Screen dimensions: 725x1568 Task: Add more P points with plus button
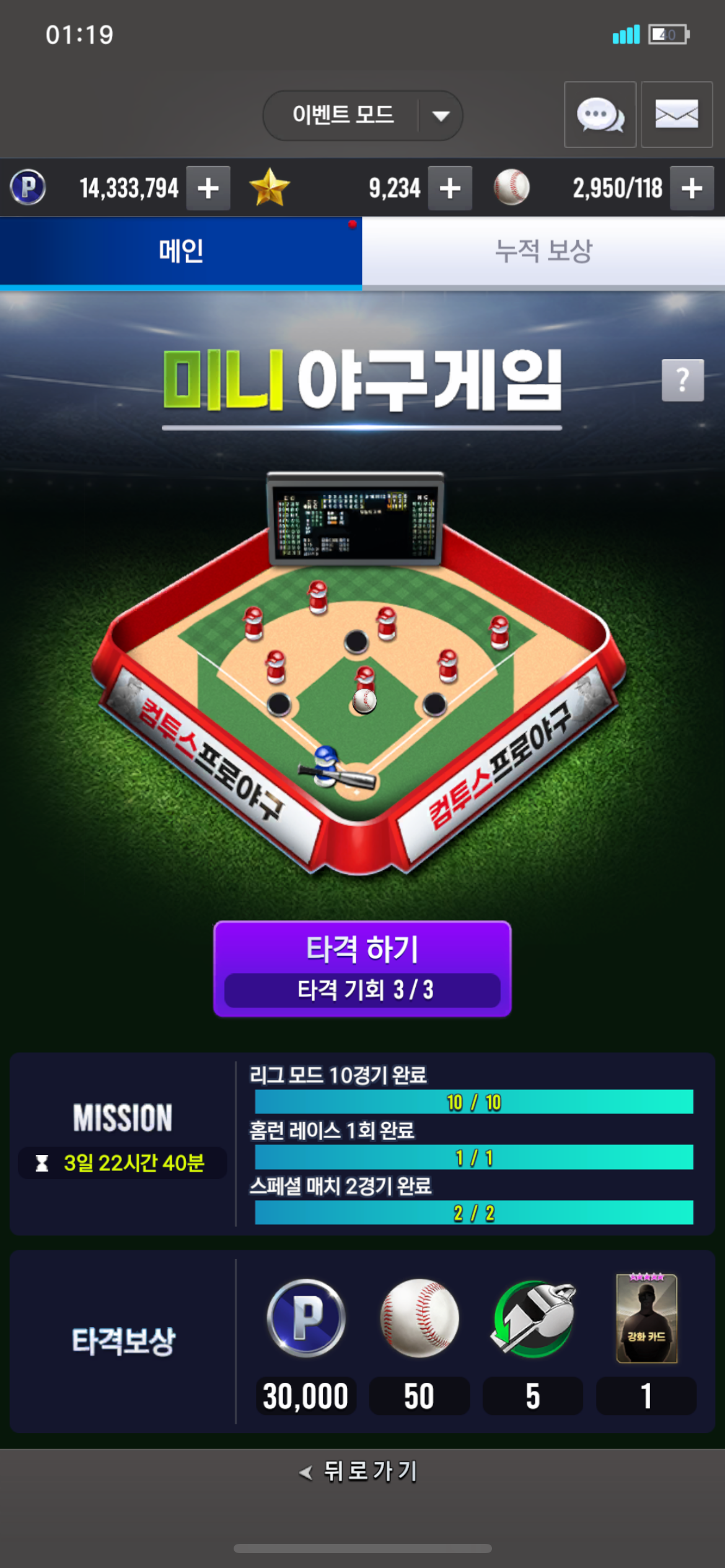pos(208,188)
